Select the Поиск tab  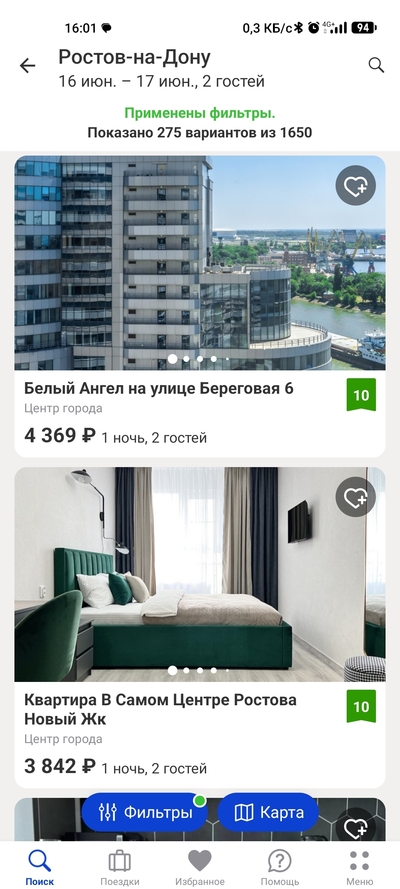[40, 867]
